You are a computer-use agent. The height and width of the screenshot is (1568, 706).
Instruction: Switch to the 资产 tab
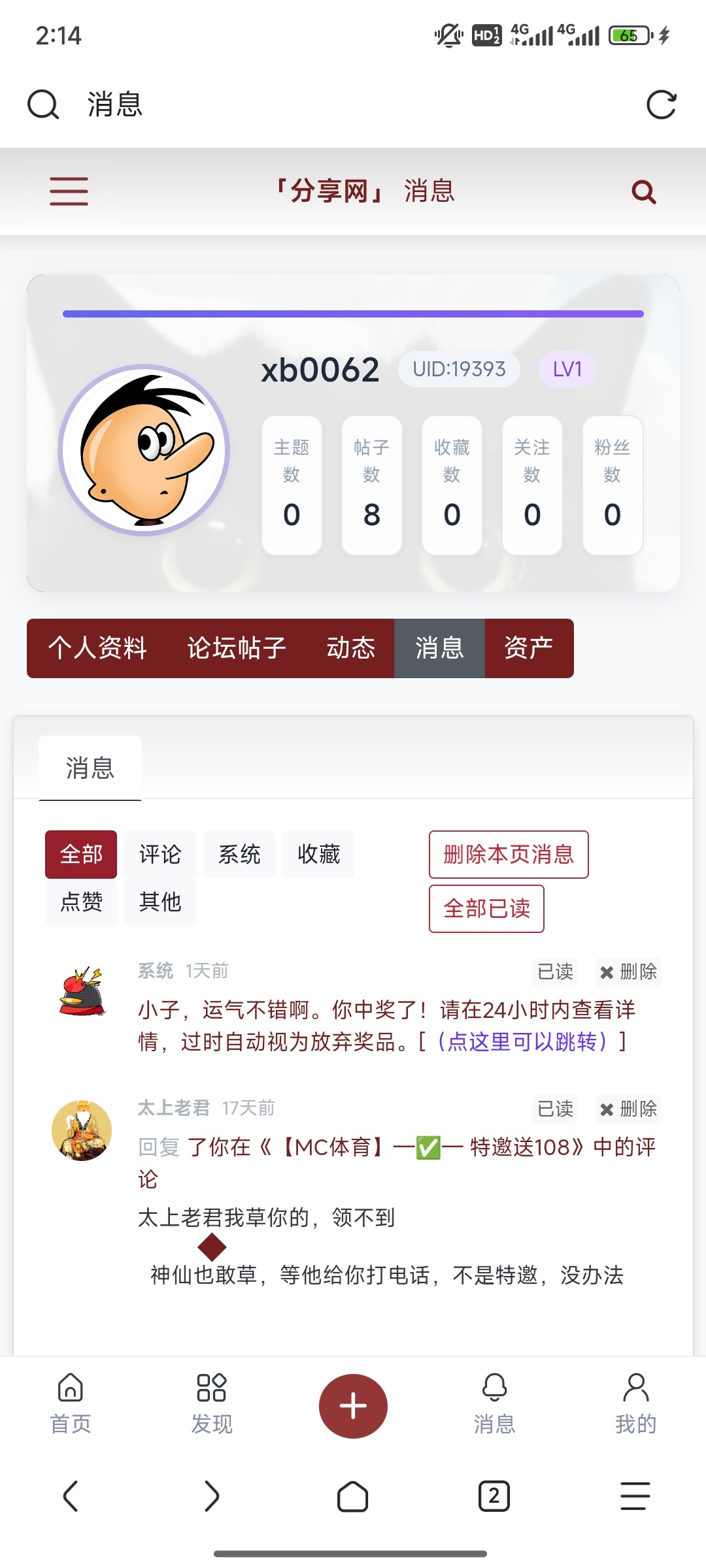coord(529,647)
